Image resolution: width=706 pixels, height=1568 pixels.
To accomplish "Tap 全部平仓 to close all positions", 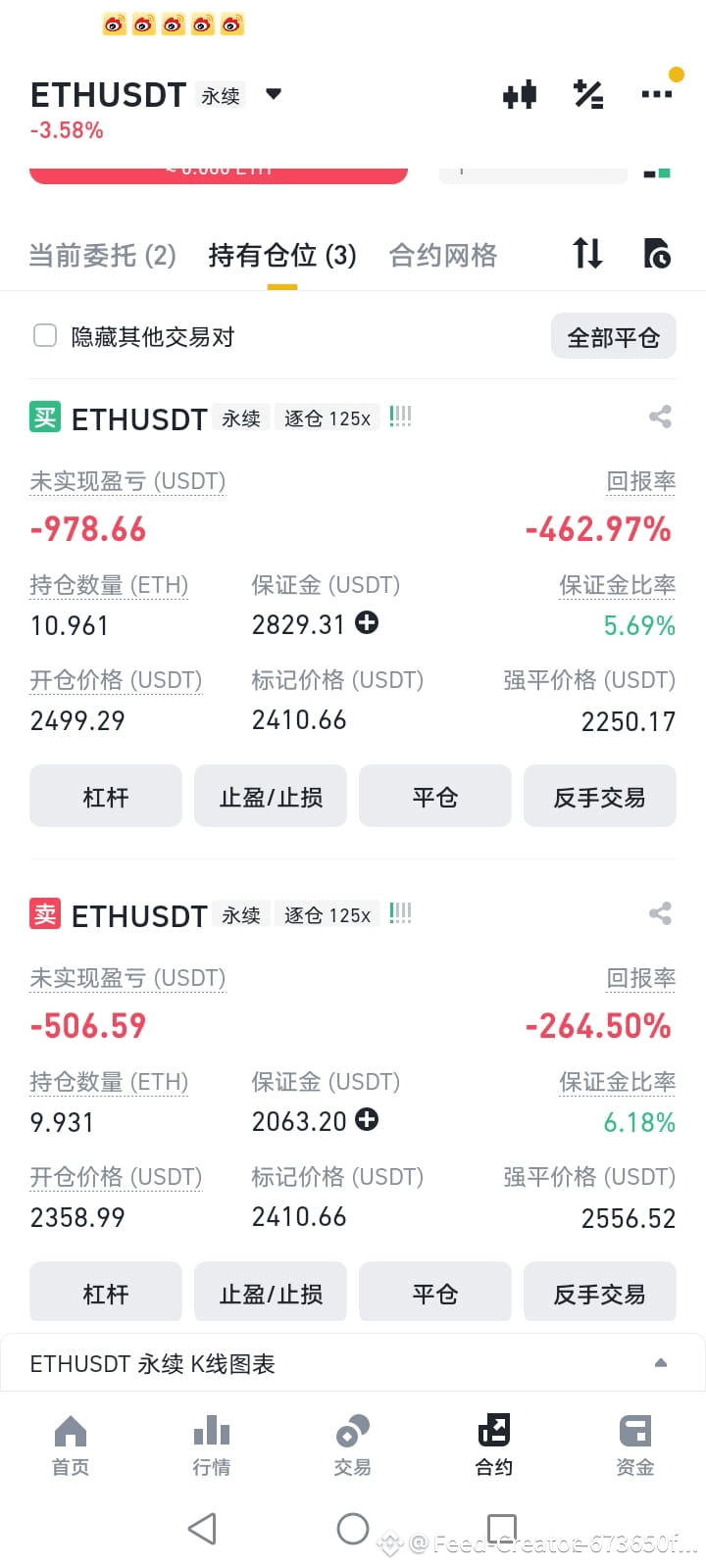I will (x=614, y=337).
